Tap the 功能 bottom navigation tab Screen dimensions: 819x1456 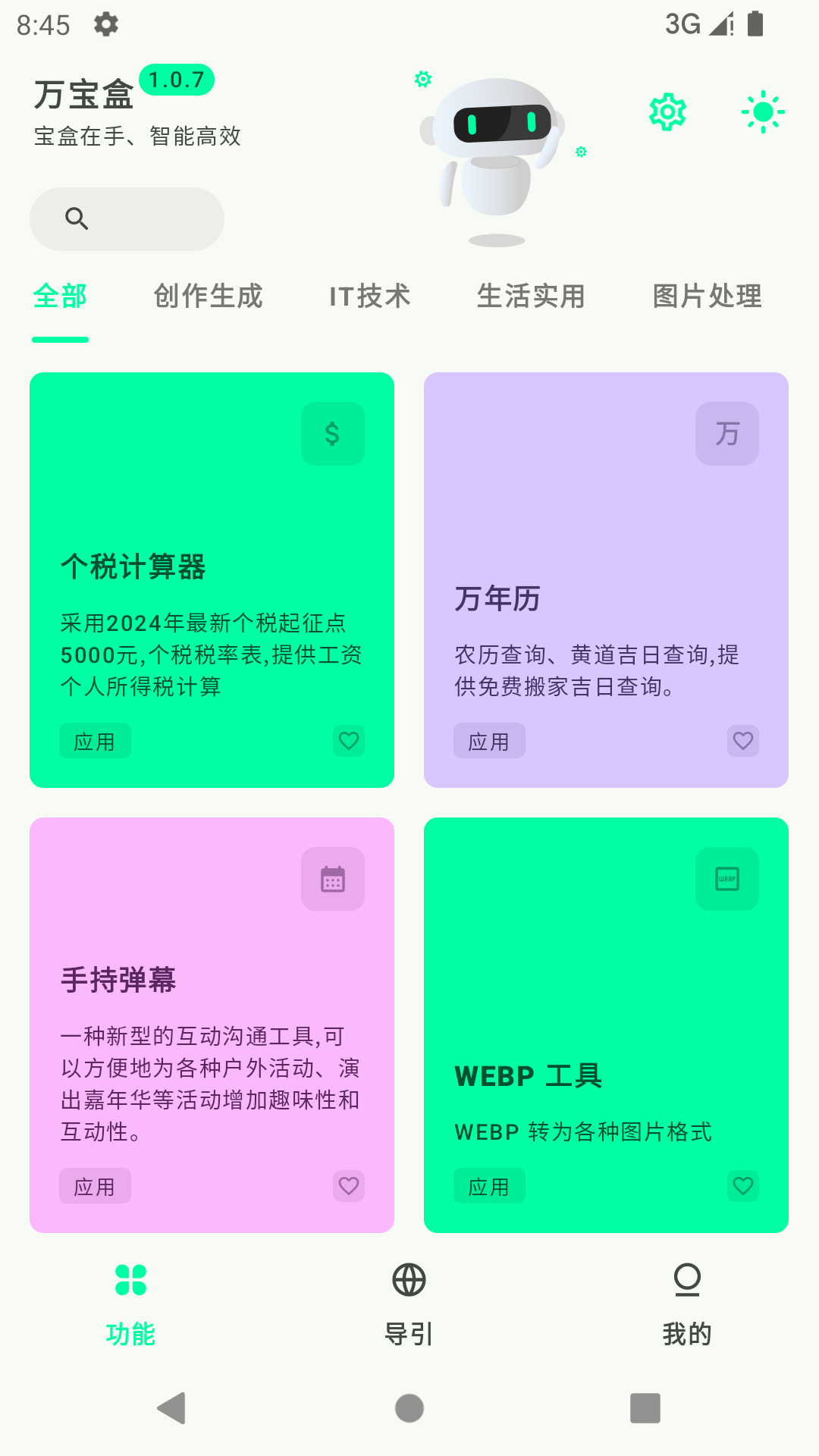click(130, 1303)
